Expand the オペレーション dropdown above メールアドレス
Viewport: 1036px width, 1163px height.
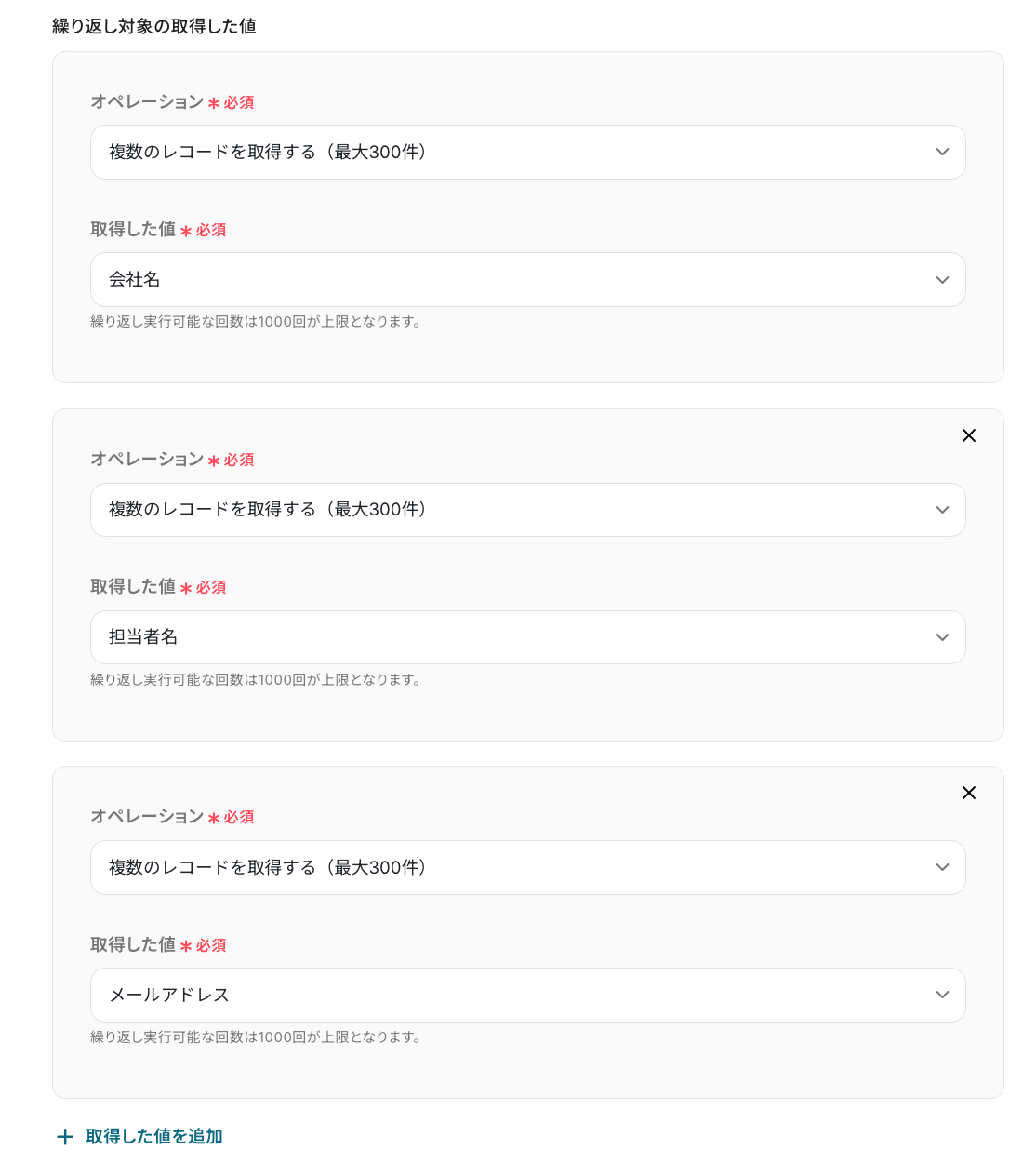tap(527, 867)
